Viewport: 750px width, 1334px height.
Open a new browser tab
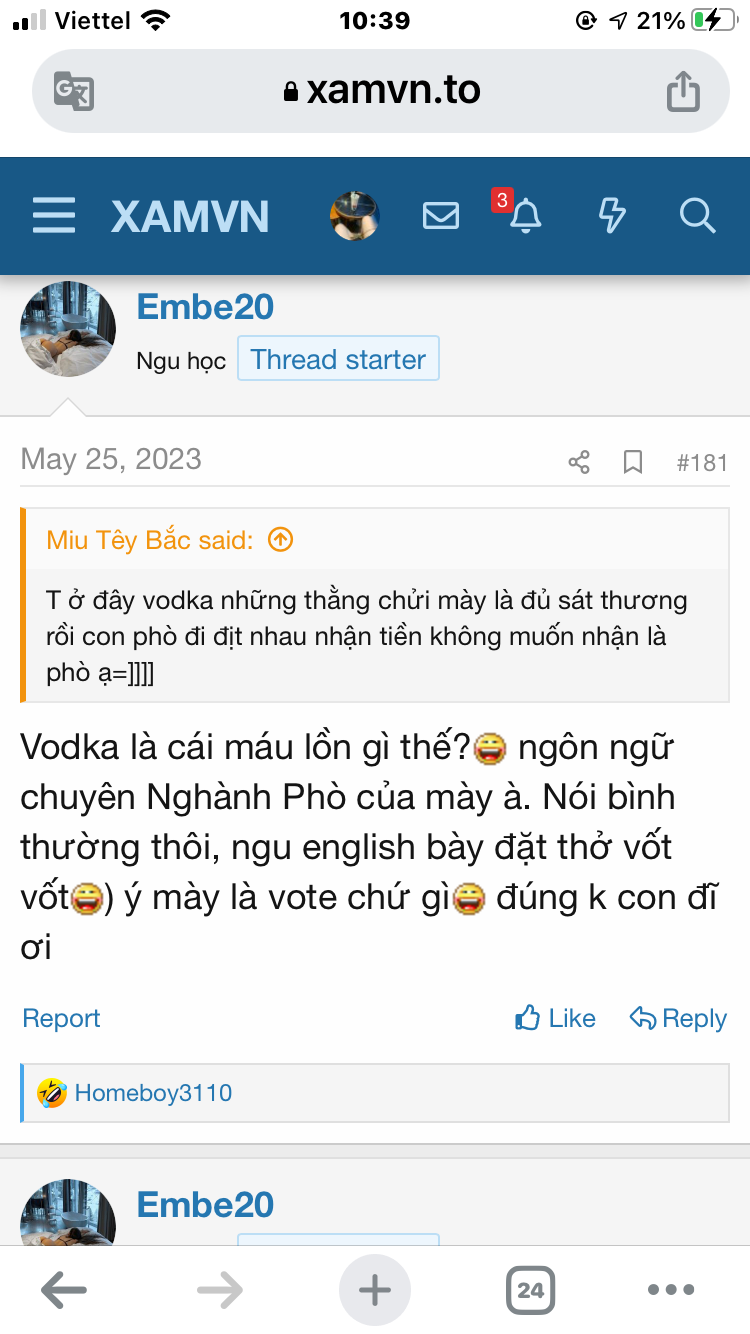pyautogui.click(x=374, y=1290)
